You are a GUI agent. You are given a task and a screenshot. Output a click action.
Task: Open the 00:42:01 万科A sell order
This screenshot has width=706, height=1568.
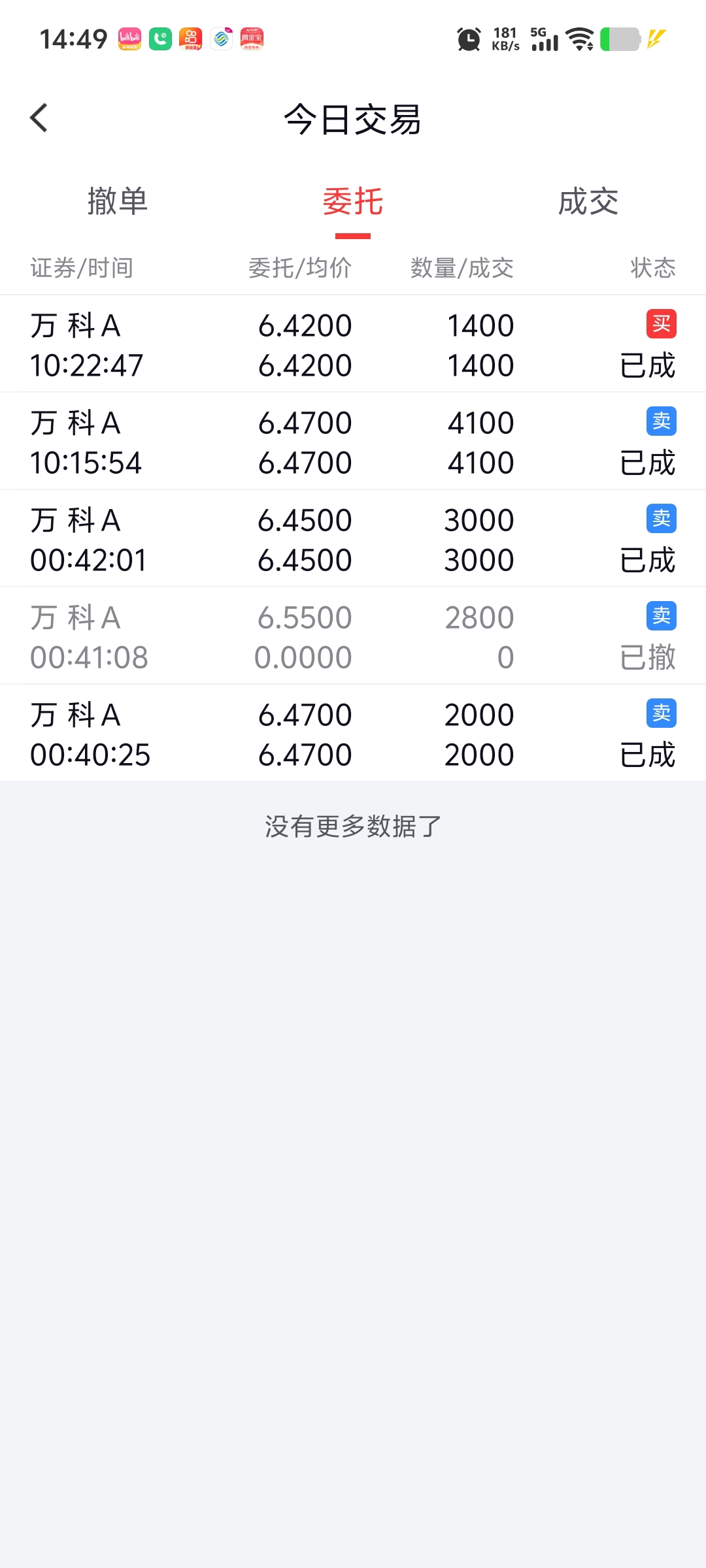pos(353,539)
